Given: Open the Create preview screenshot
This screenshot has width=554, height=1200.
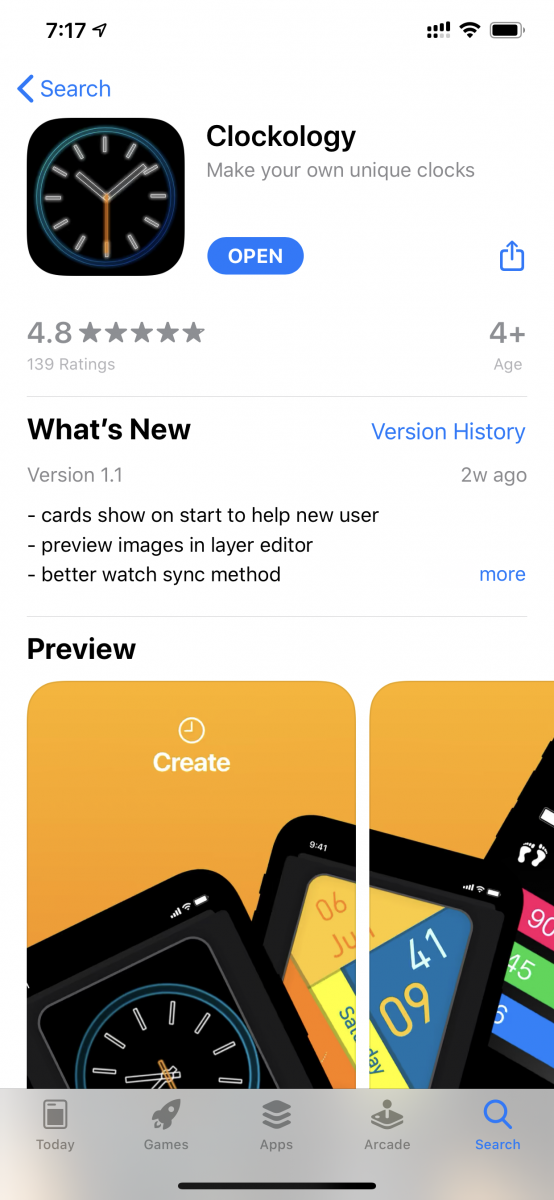Looking at the screenshot, I should point(191,885).
